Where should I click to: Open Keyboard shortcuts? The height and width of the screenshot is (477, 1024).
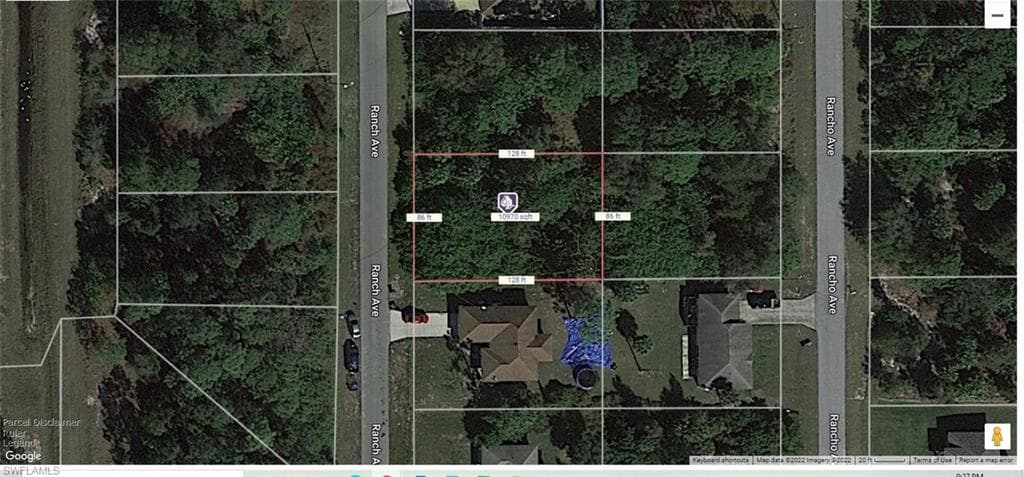pos(721,460)
